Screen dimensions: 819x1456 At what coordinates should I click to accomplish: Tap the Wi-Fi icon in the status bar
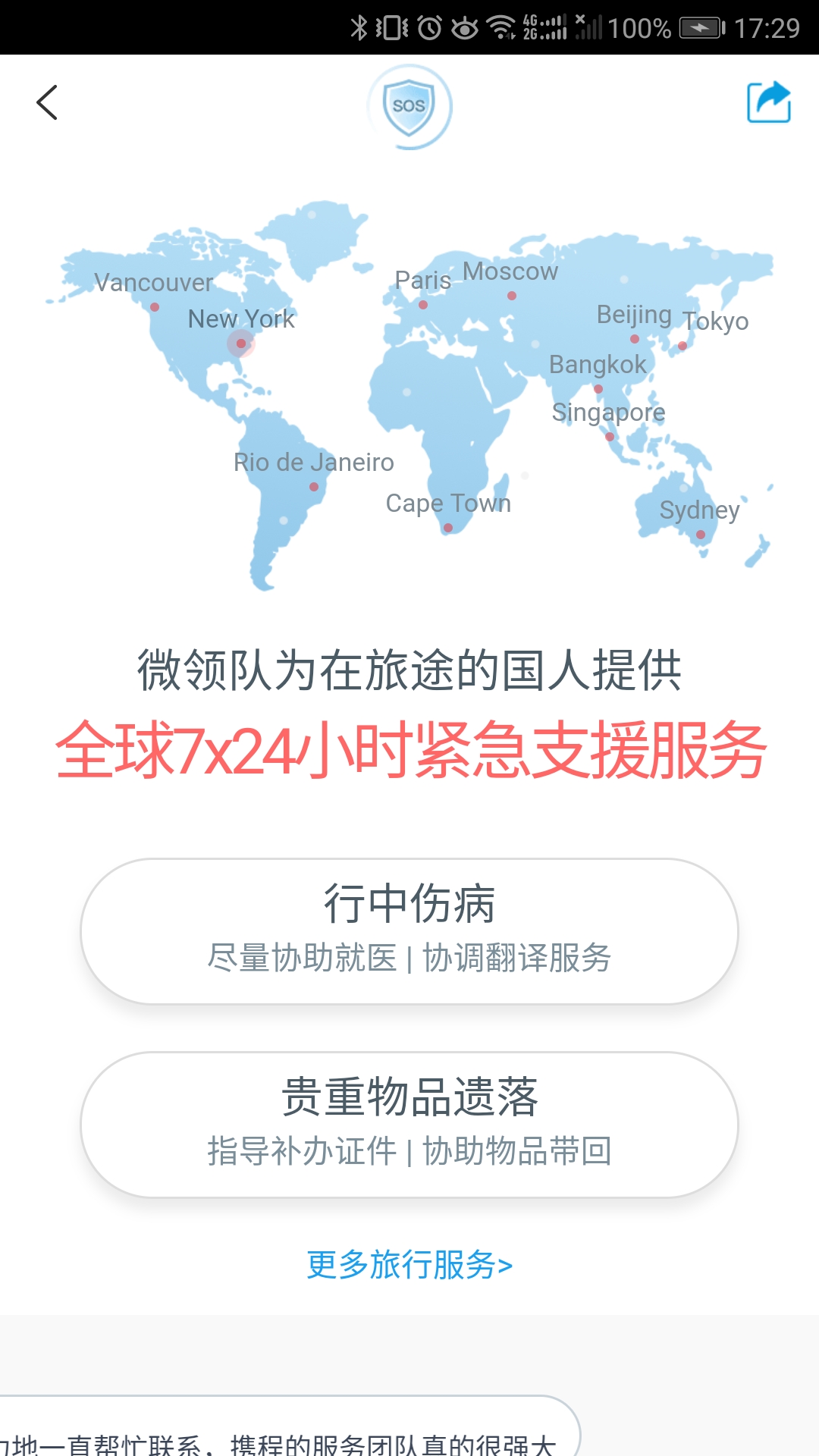click(500, 25)
